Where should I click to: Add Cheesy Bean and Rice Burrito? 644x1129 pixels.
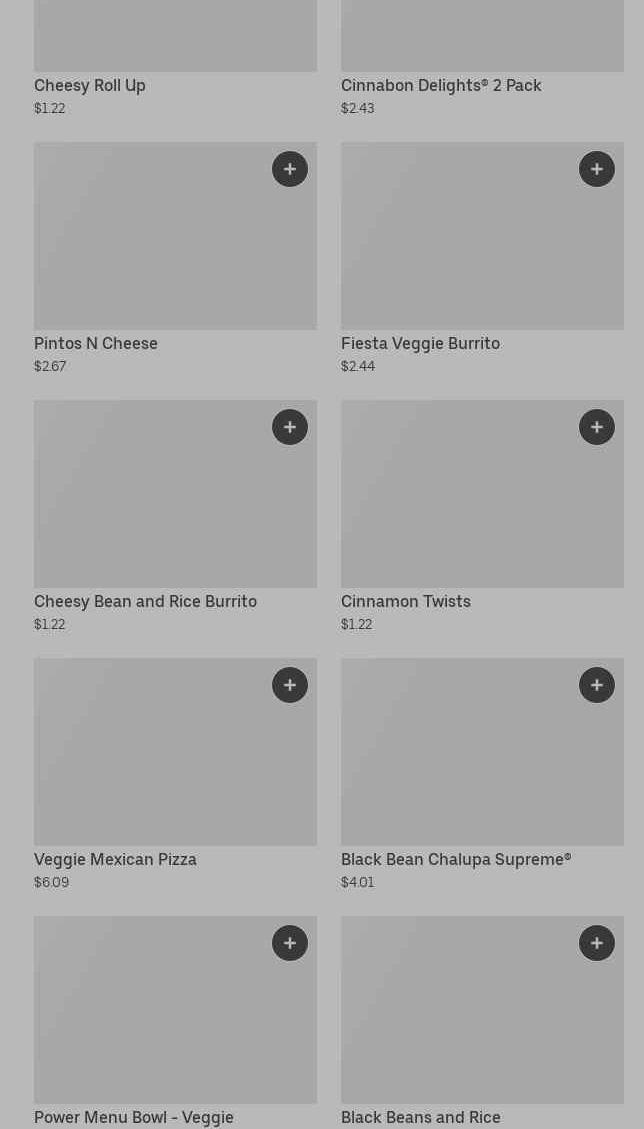(290, 427)
